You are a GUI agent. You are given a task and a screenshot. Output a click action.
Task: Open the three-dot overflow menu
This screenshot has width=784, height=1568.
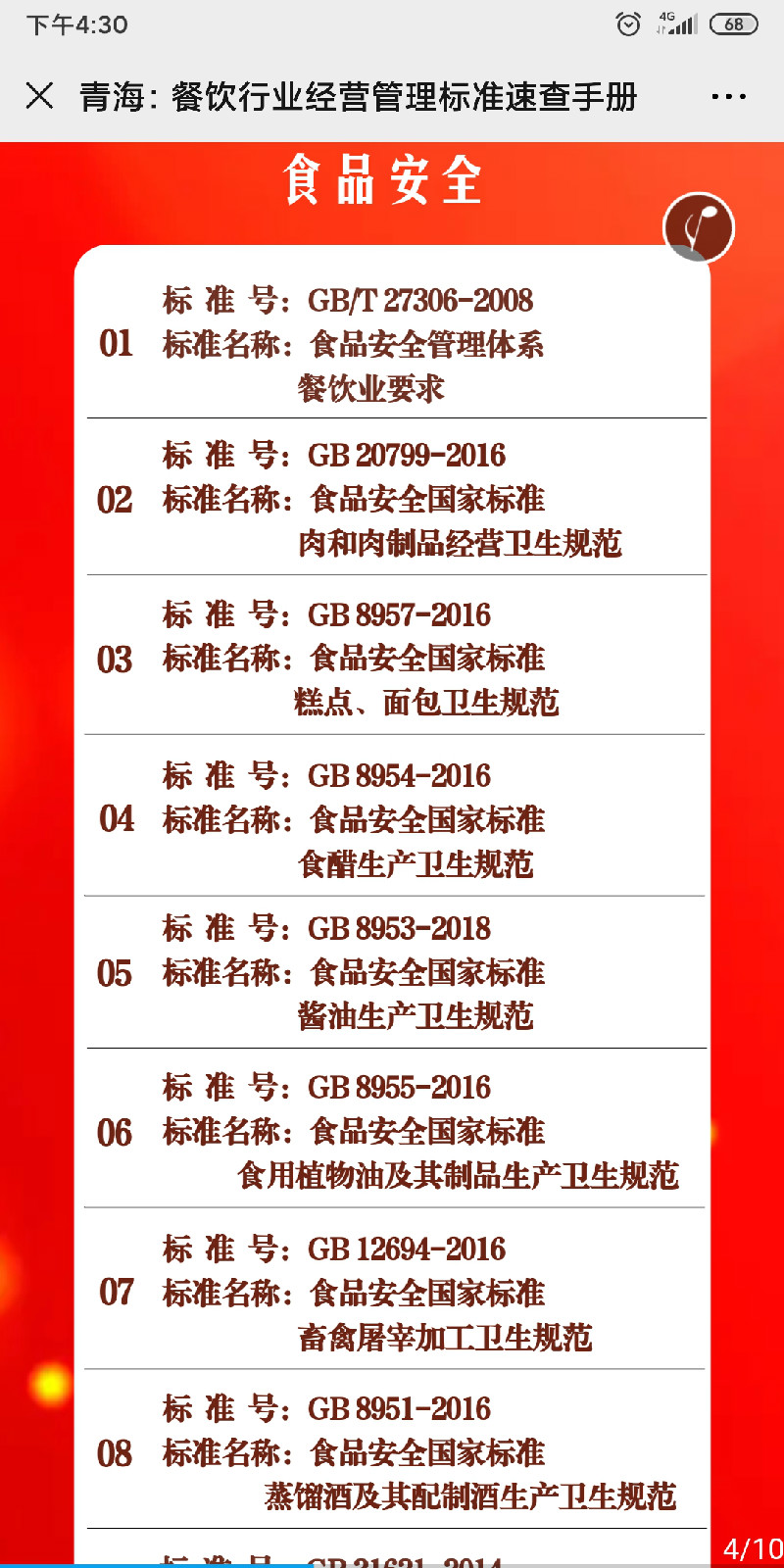pyautogui.click(x=728, y=96)
